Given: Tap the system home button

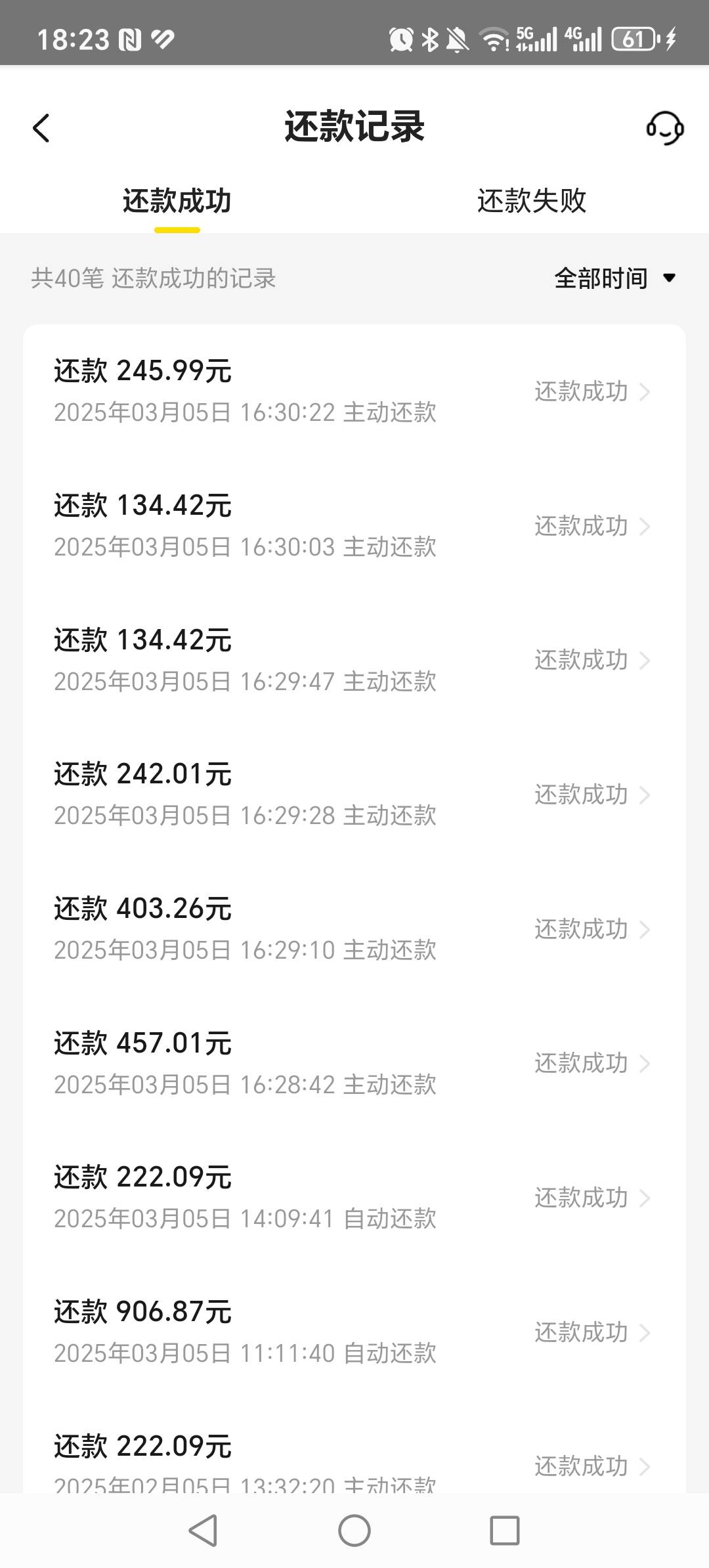Looking at the screenshot, I should [354, 1531].
